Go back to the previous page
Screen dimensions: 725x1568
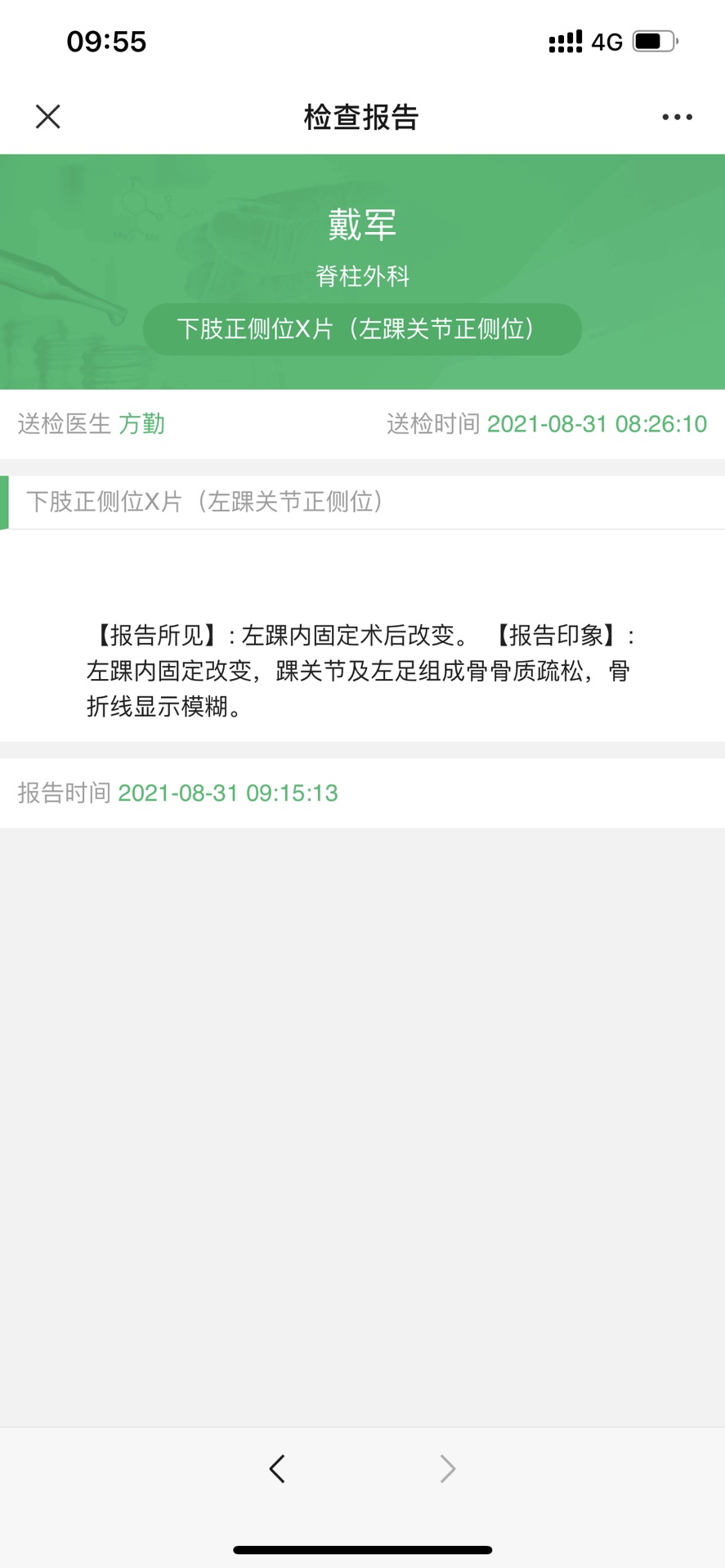coord(277,1468)
